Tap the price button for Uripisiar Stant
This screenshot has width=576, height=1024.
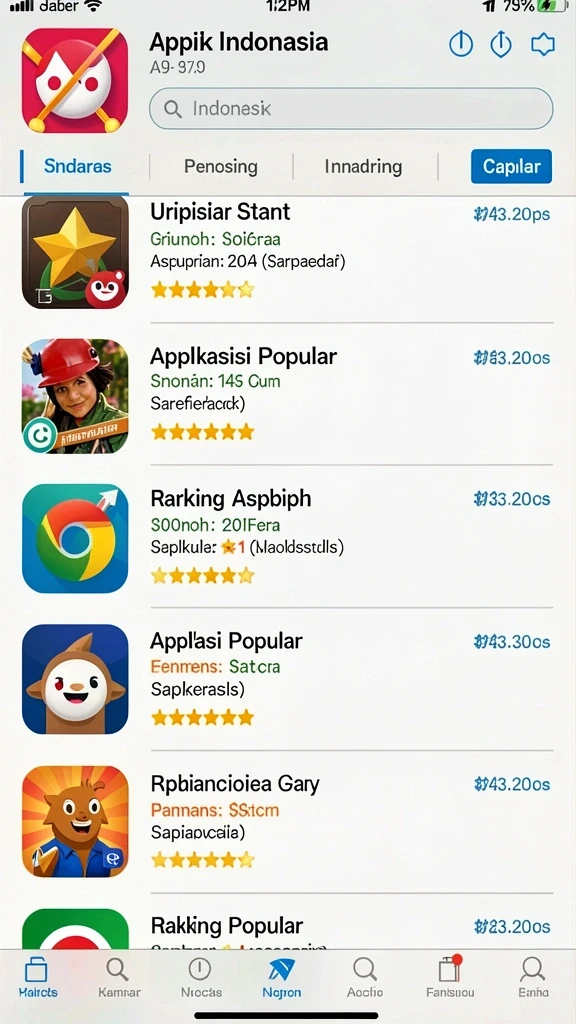[x=512, y=214]
